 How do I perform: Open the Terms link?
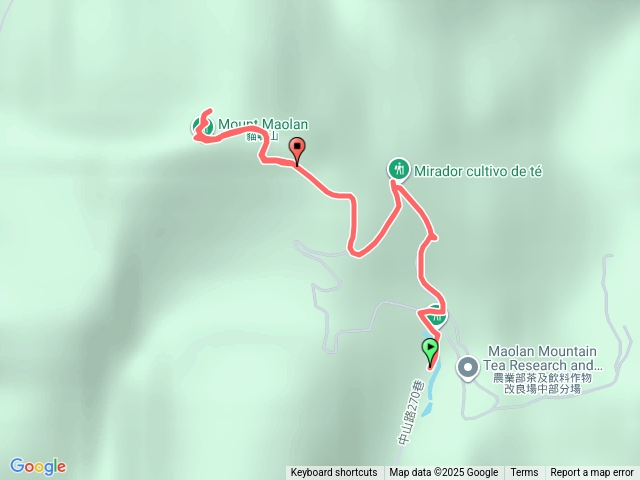point(524,472)
